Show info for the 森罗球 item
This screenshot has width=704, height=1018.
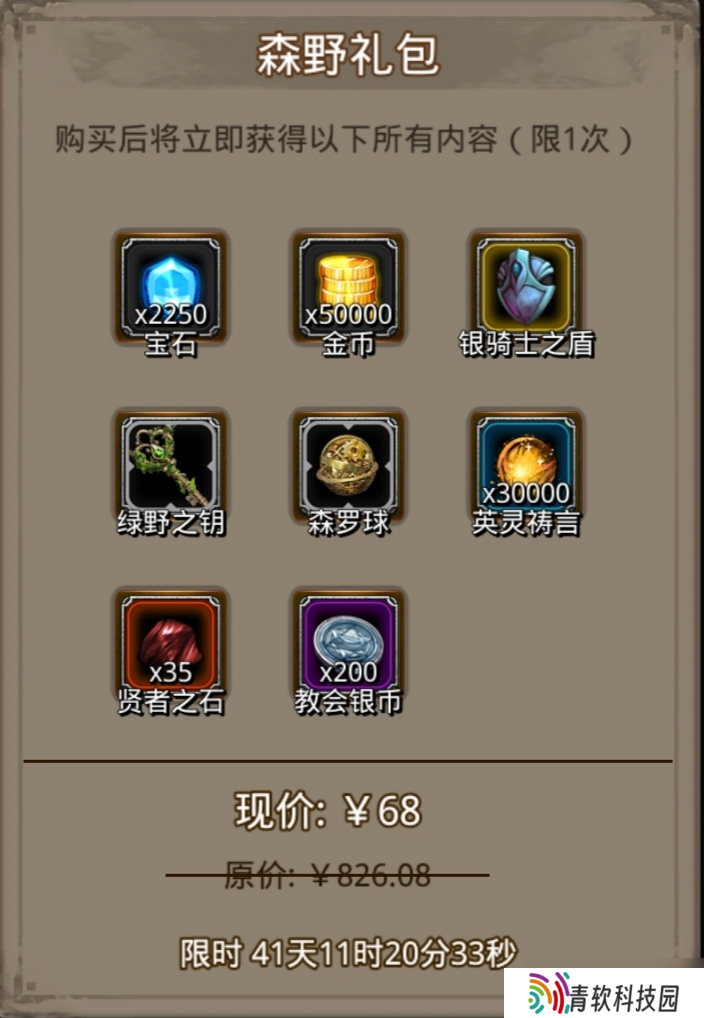(x=348, y=463)
